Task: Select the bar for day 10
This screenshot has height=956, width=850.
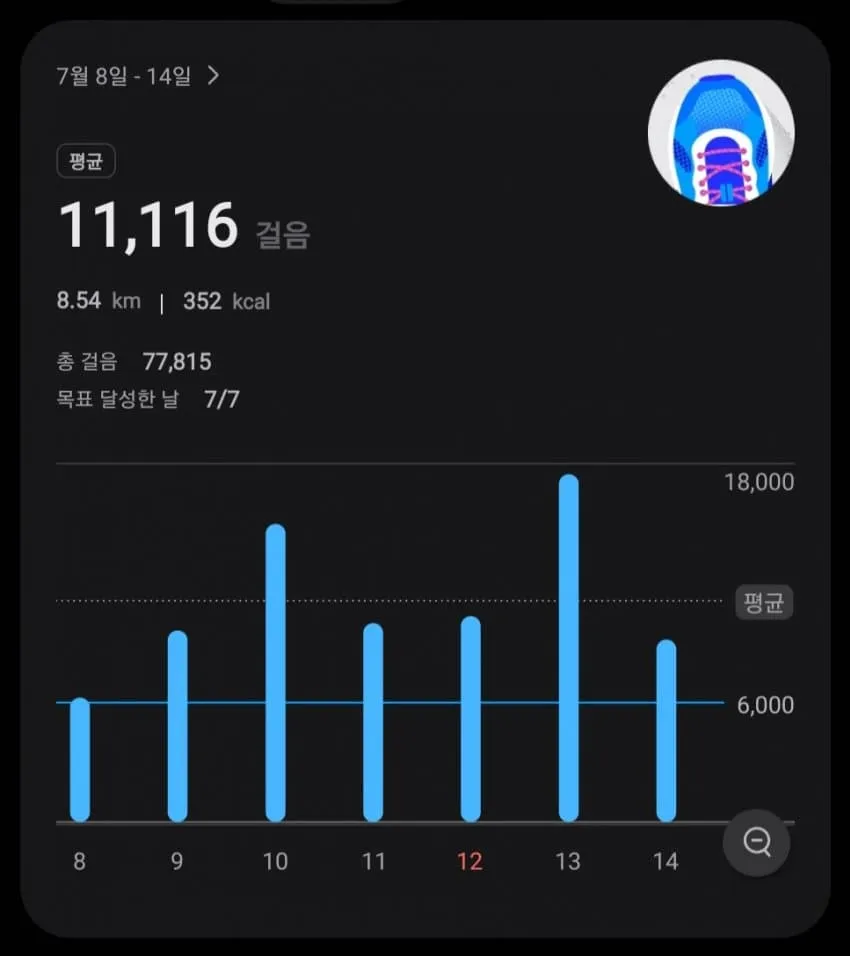Action: (x=276, y=672)
